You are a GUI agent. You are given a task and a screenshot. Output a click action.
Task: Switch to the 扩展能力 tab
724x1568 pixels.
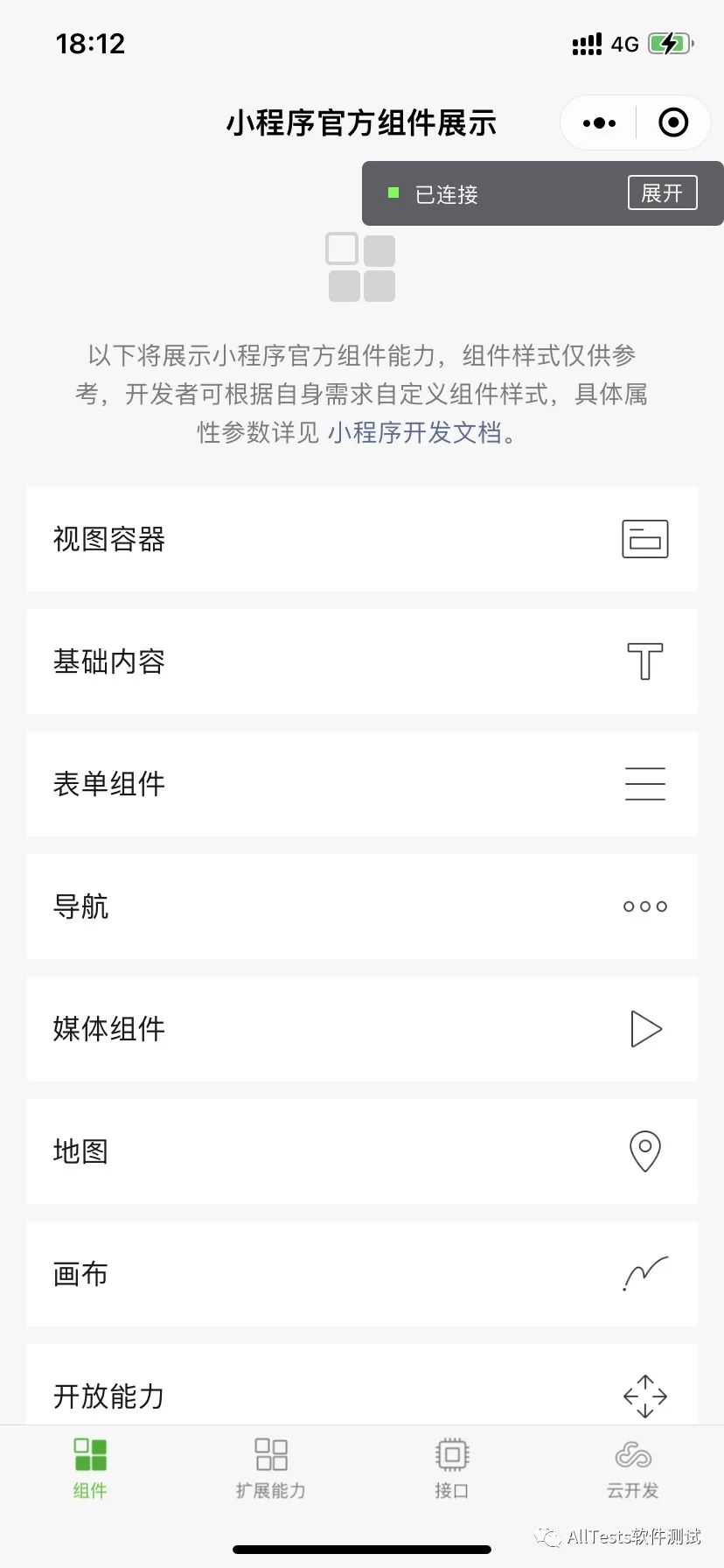point(271,1469)
